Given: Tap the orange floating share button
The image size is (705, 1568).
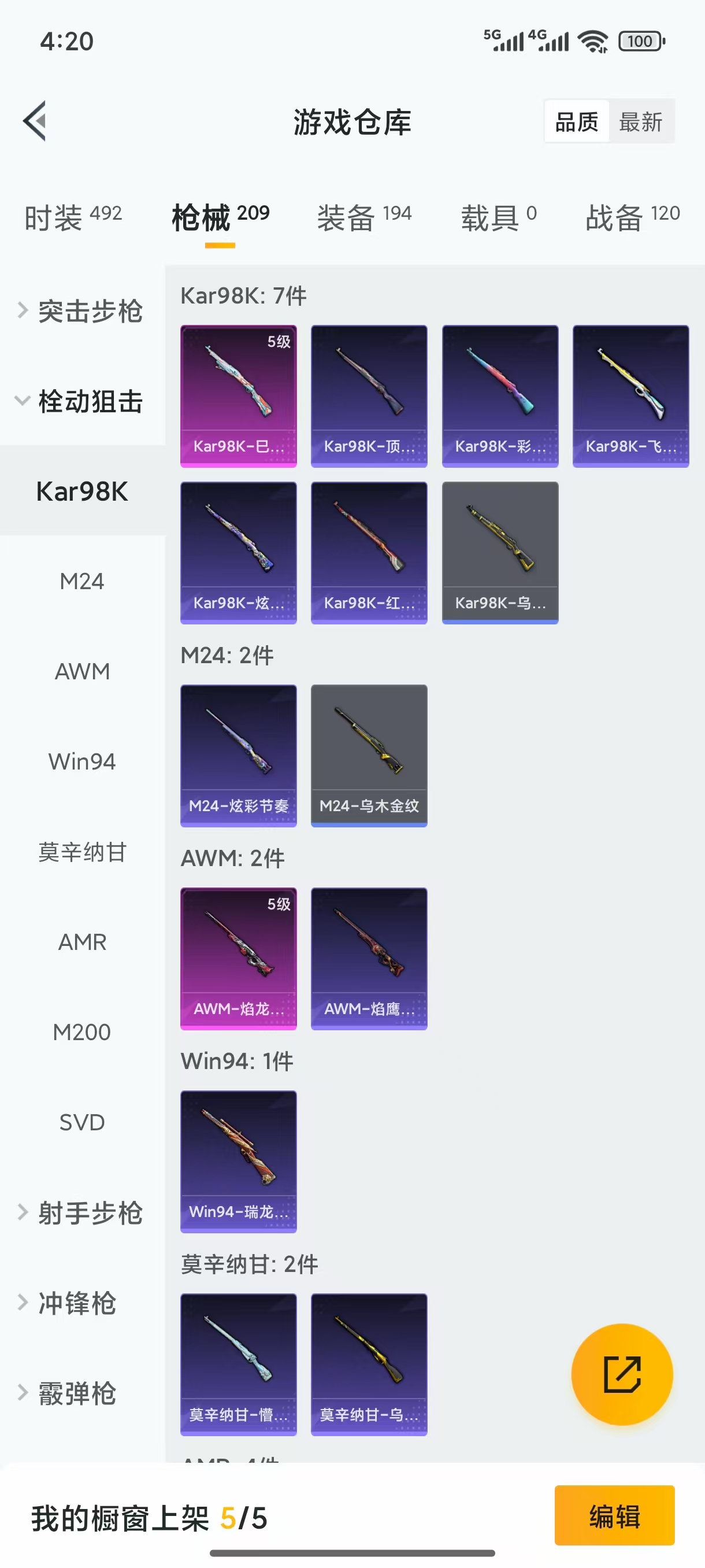Looking at the screenshot, I should click(x=622, y=1374).
